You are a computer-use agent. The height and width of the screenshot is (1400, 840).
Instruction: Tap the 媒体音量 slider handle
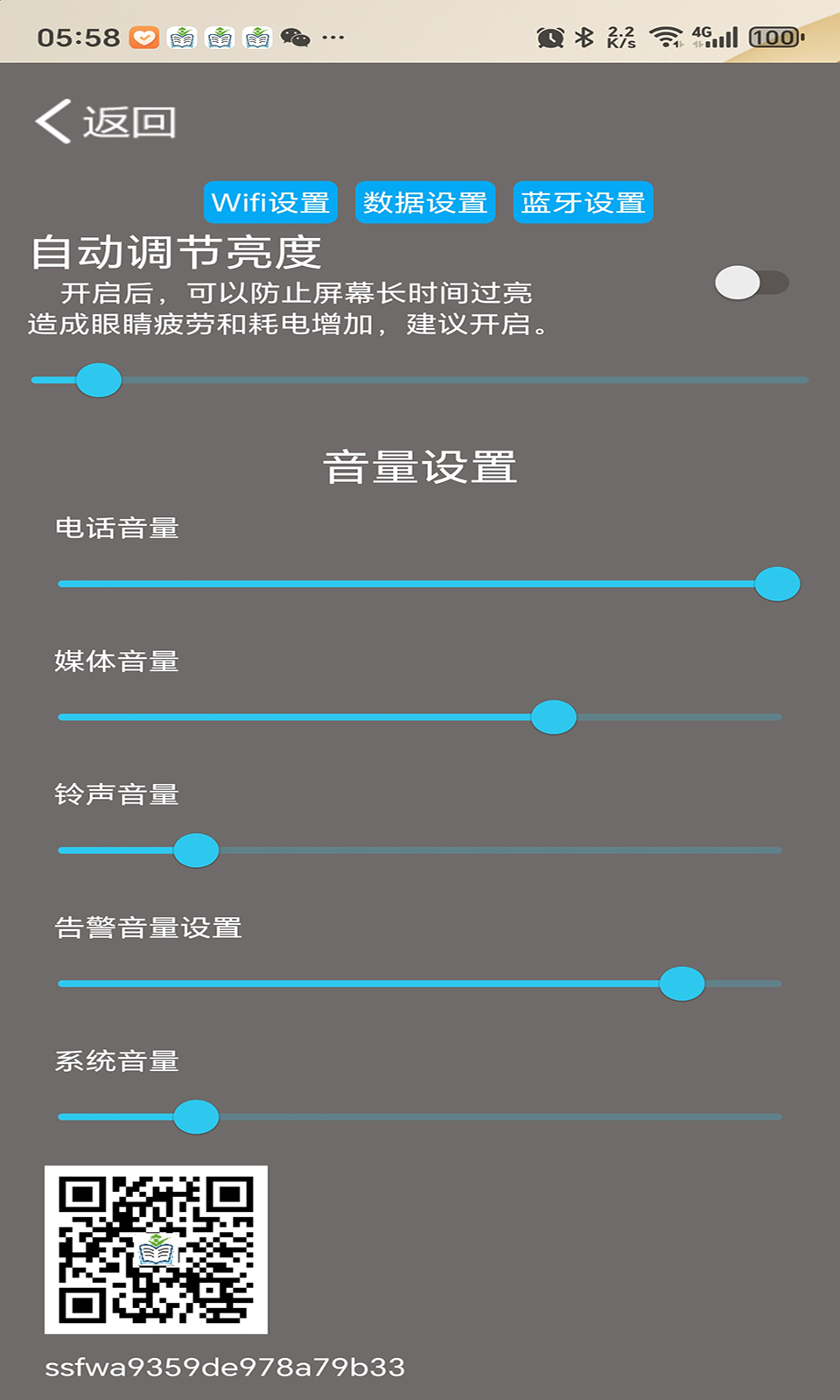tap(555, 717)
